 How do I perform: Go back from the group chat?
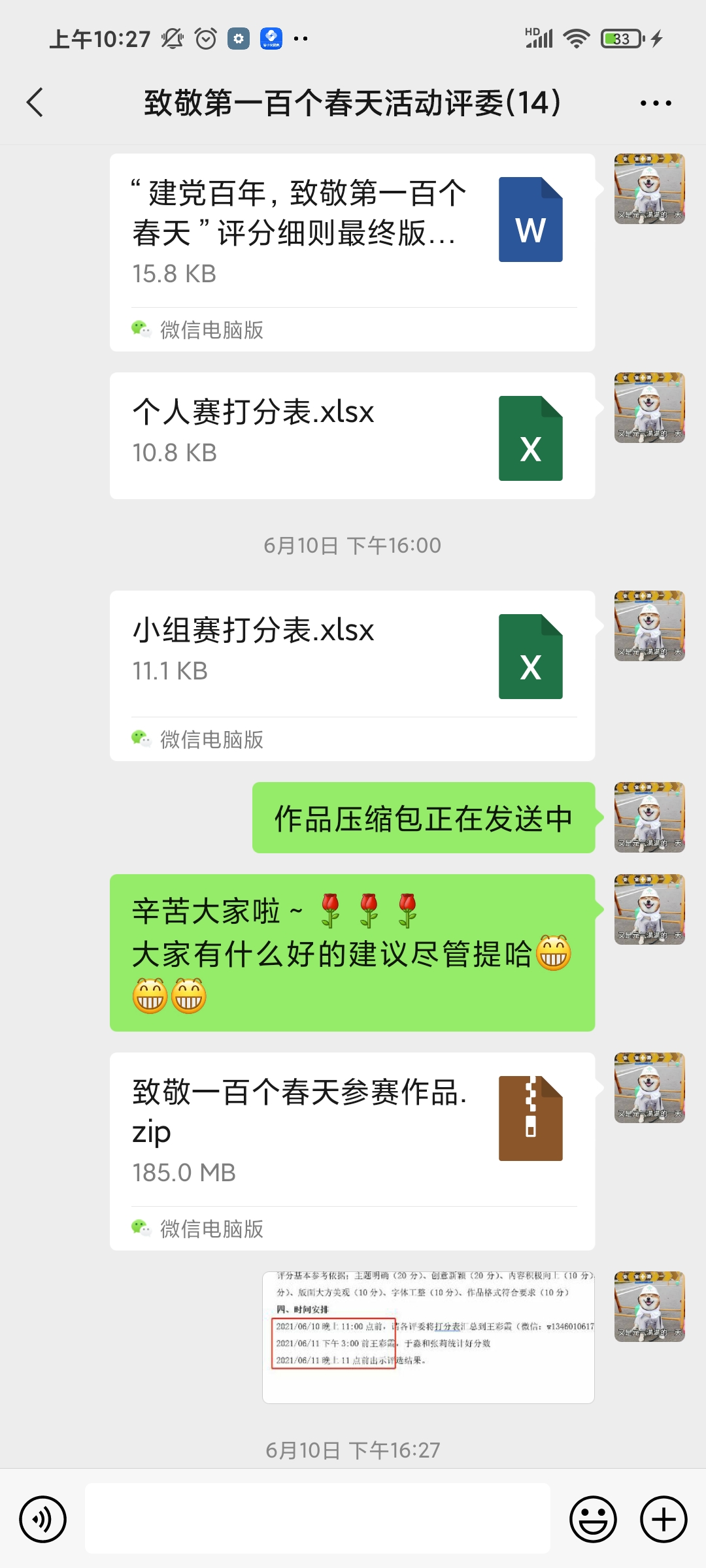pos(35,103)
